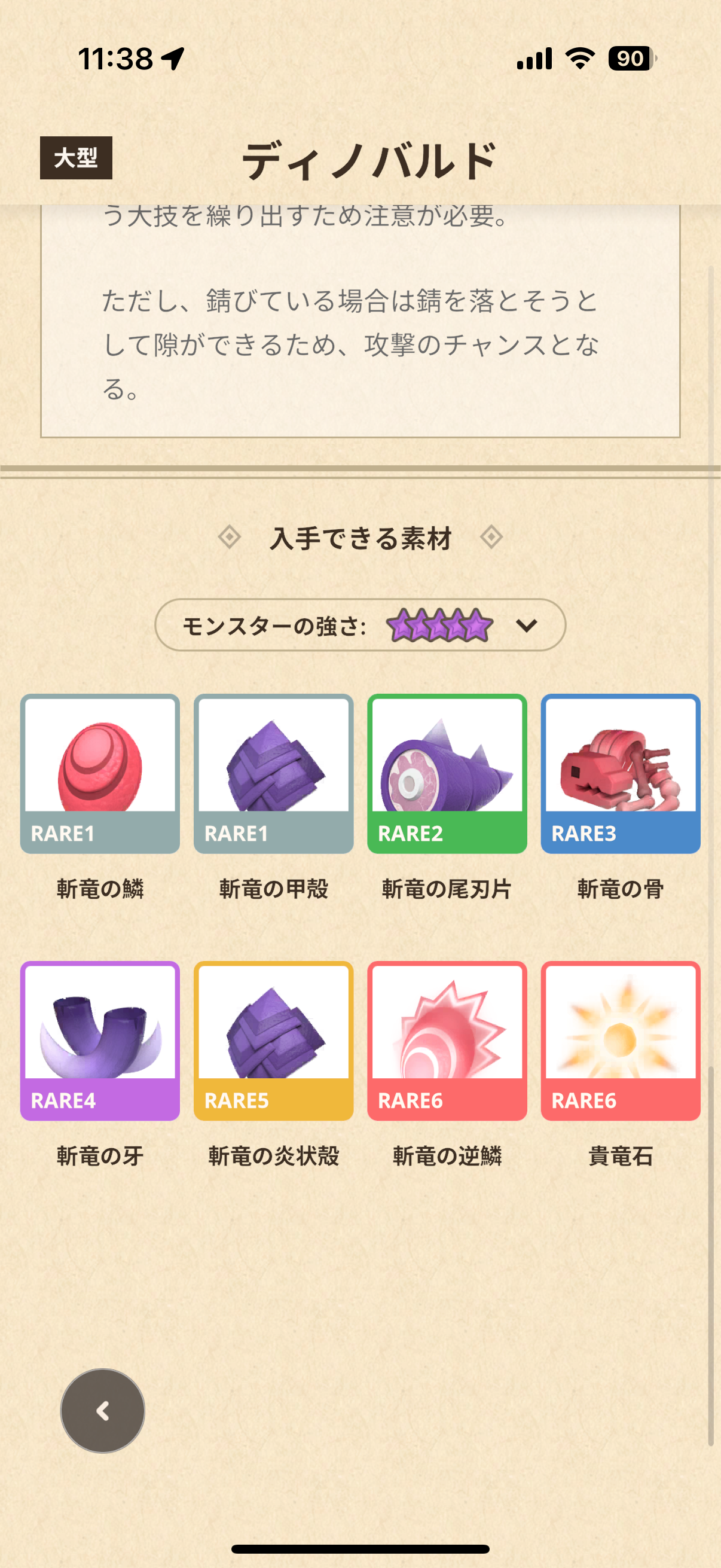View details for 斬竜の逆鱗
Screen dimensions: 721x1568
click(447, 1041)
